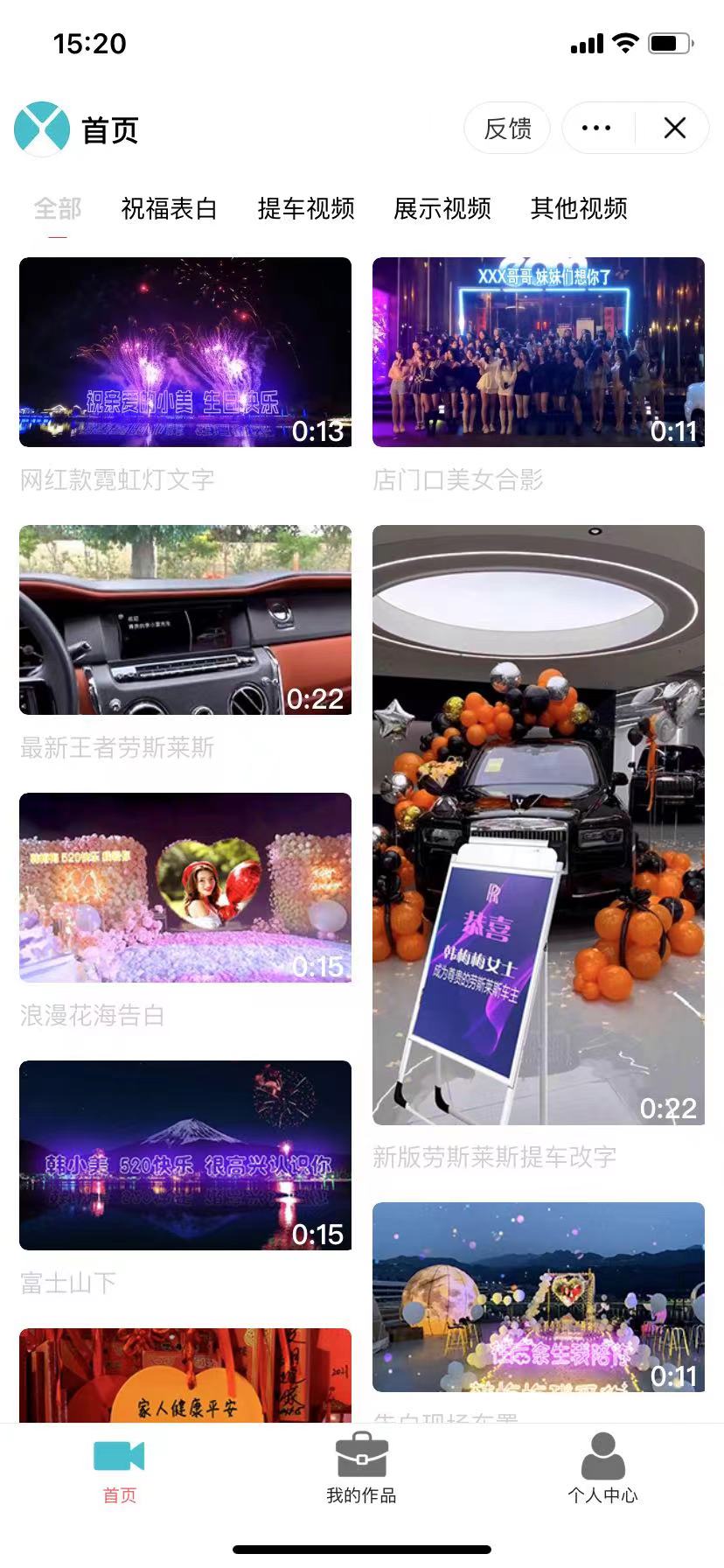This screenshot has height=1568, width=724.
Task: Tap the 首页 bottom navigation tab
Action: coord(120,1470)
